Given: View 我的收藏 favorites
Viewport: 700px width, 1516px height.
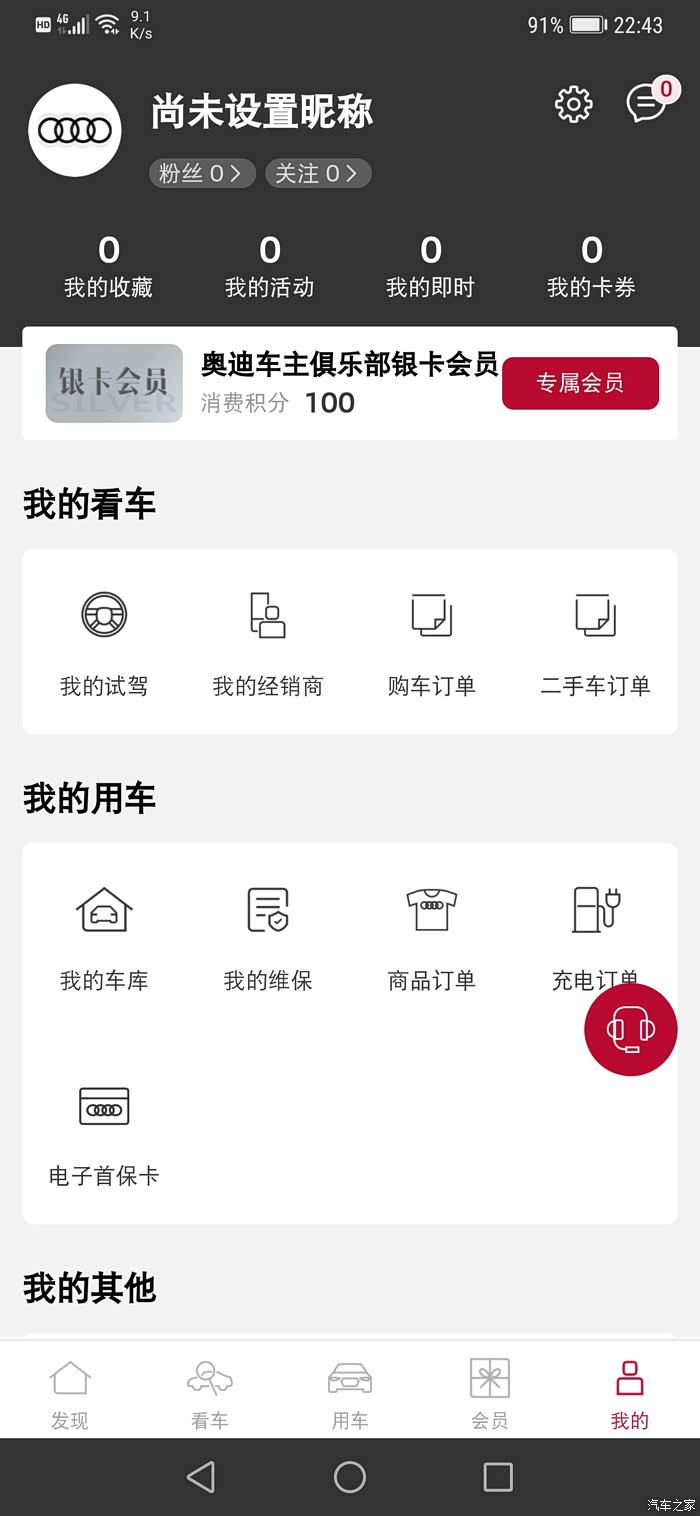Looking at the screenshot, I should click(108, 267).
